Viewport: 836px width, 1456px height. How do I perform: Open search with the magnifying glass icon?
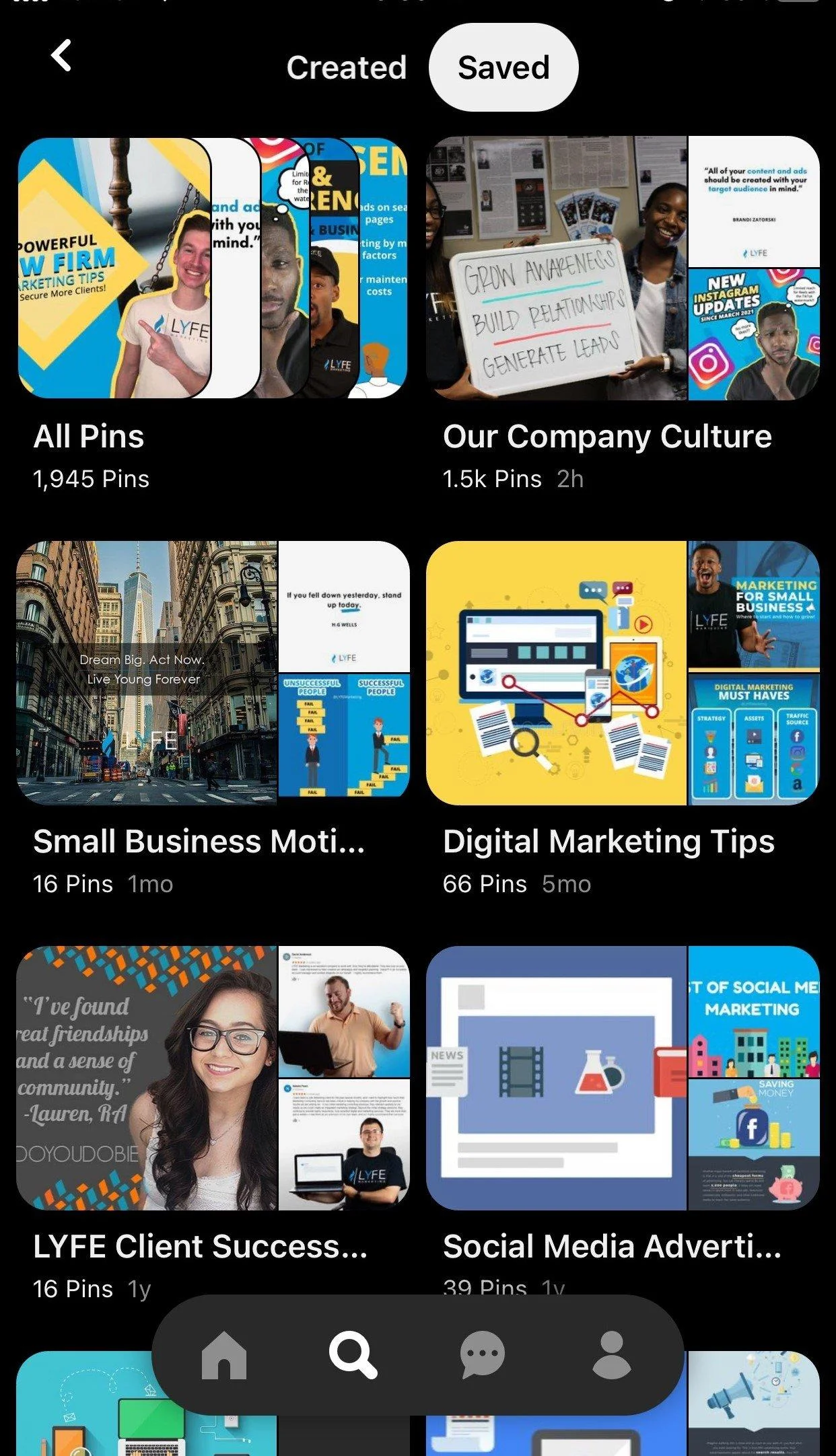353,1354
